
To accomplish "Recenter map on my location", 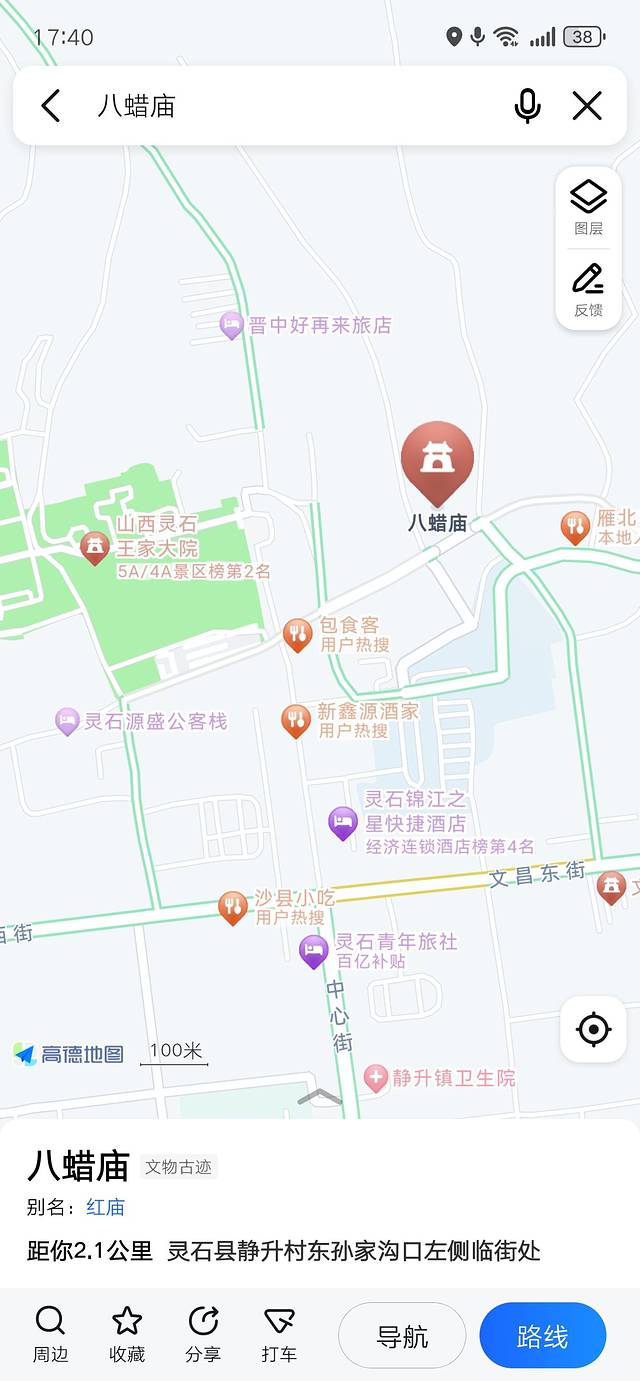I will coord(593,1029).
